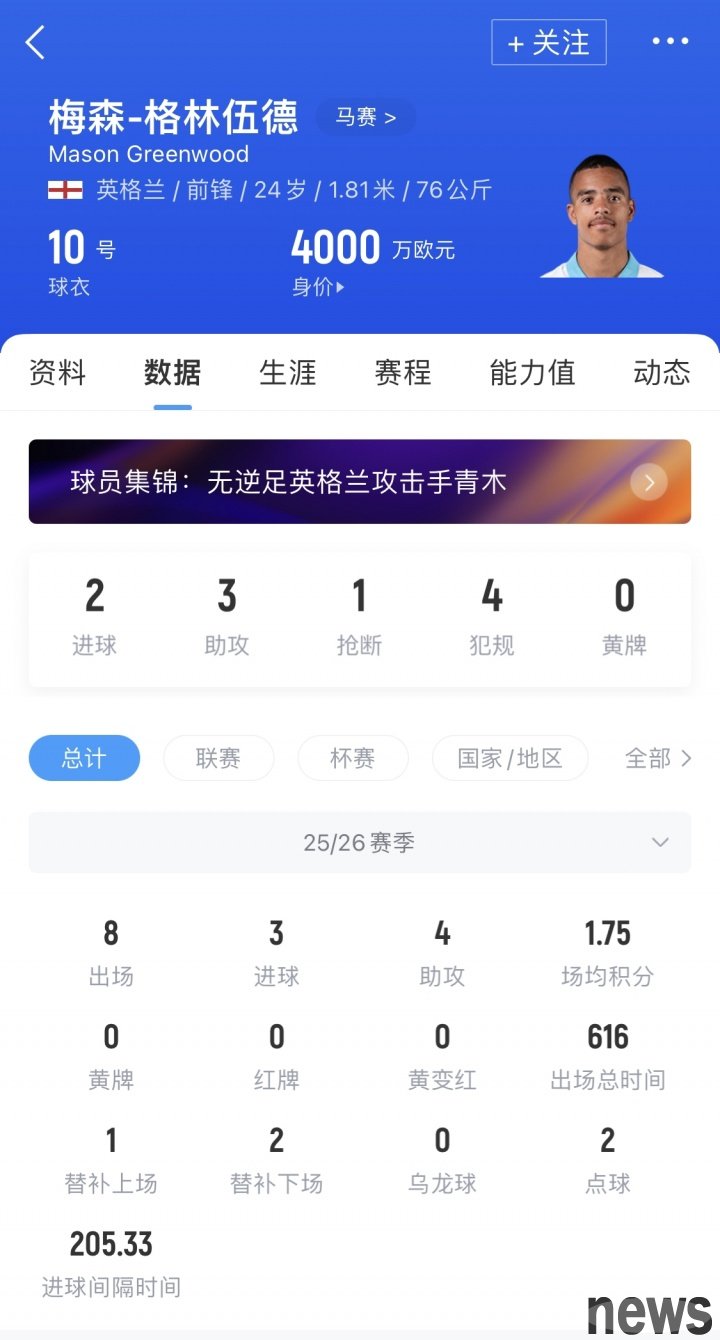Switch to the 动态 tab

(x=661, y=373)
